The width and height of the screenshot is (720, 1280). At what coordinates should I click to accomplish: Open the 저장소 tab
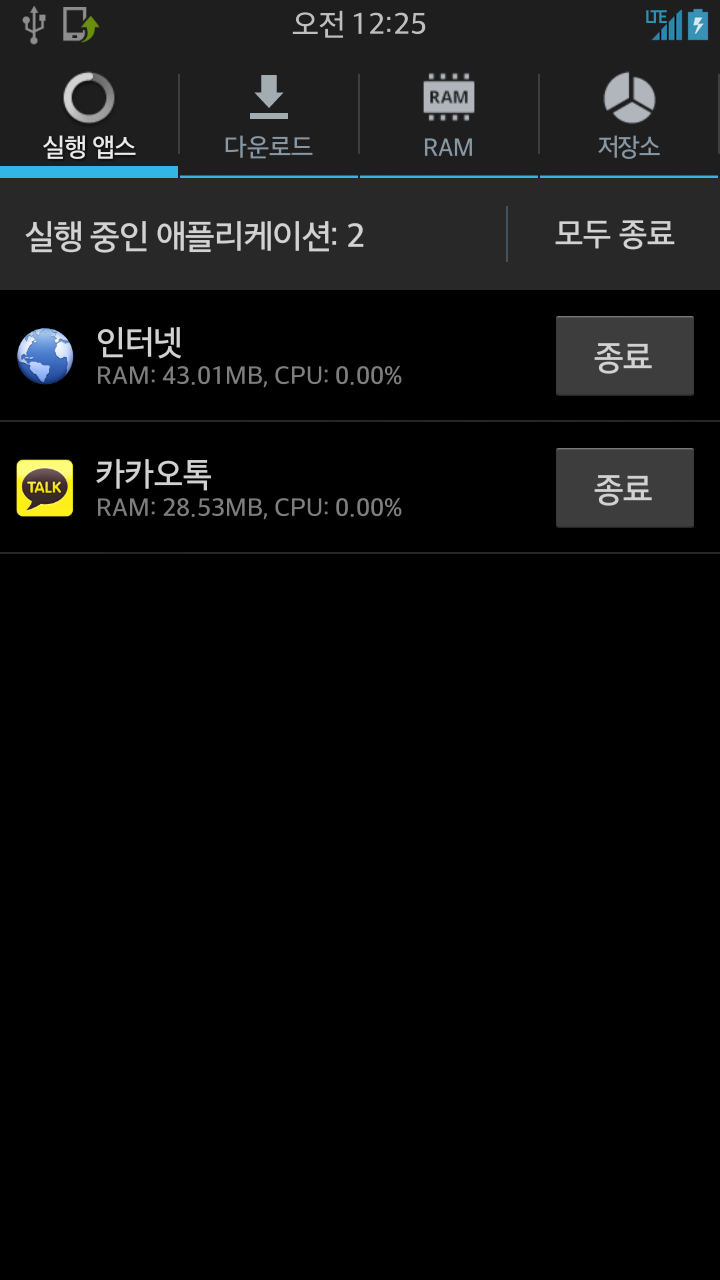(628, 120)
